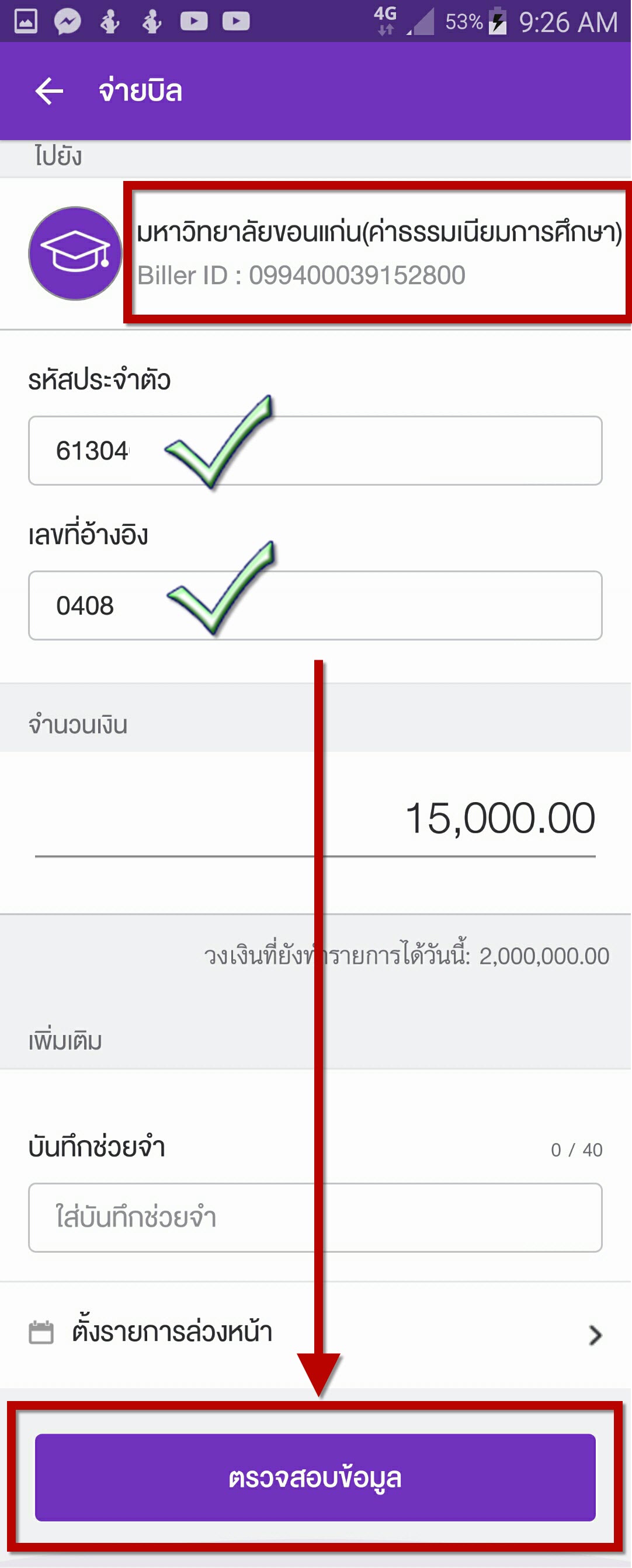Tap the ตรวจสอบข้อมูล button
The image size is (632, 1568).
315,1478
